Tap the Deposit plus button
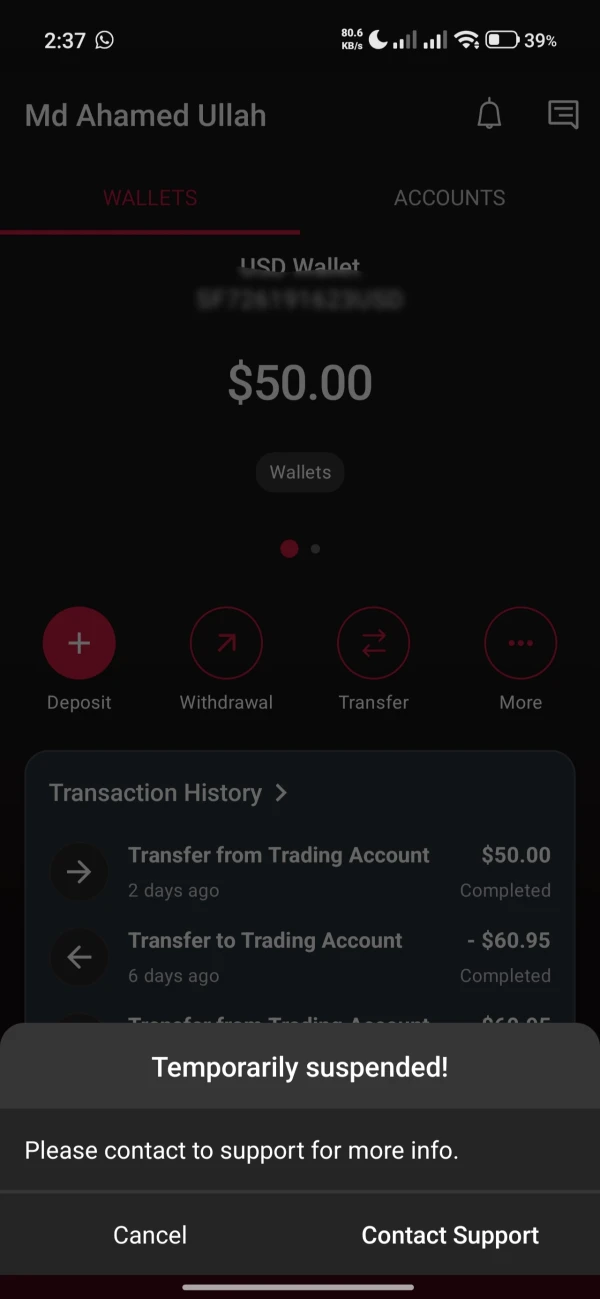 click(79, 644)
